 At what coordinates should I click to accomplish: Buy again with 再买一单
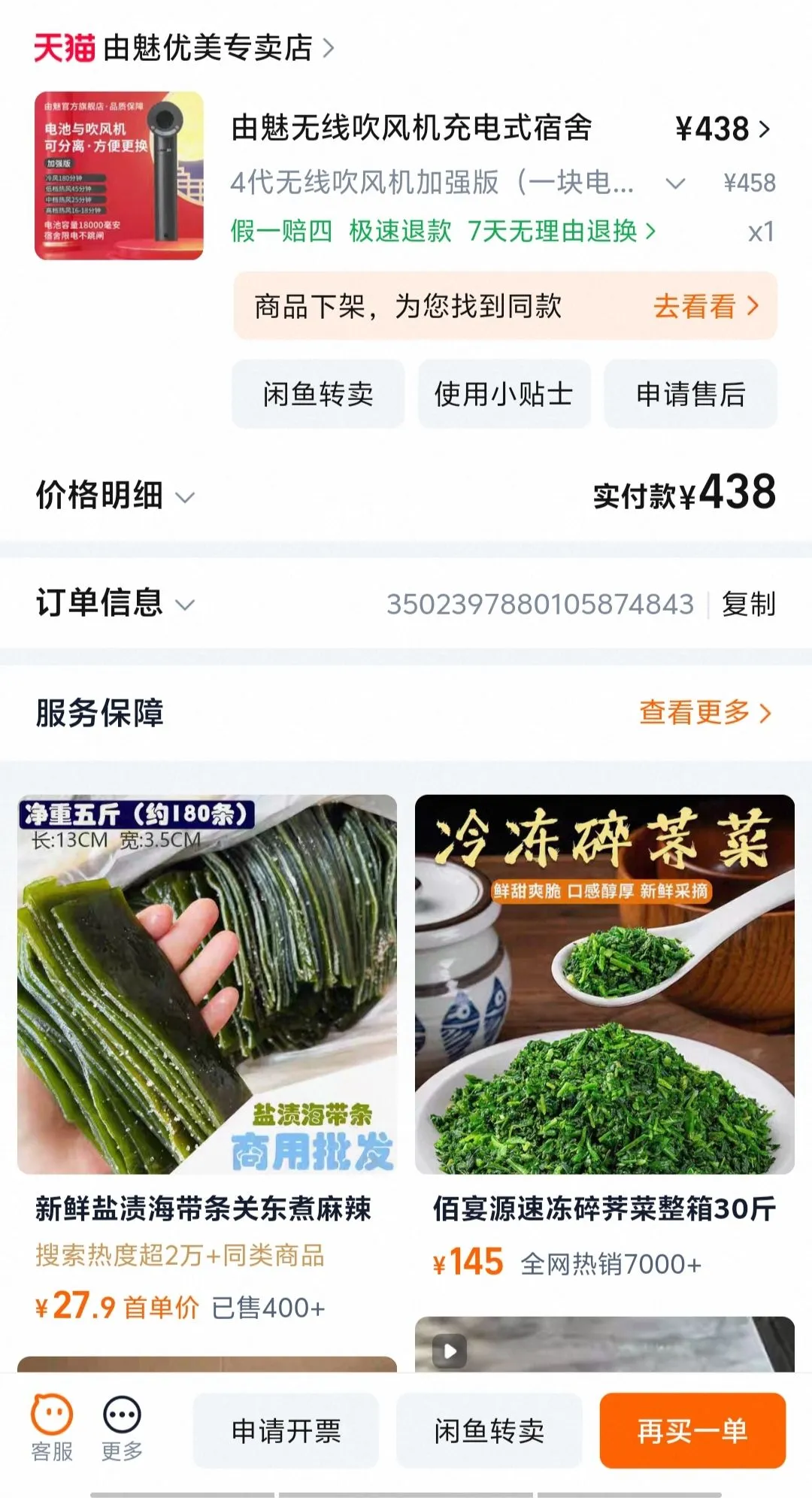[x=692, y=1430]
